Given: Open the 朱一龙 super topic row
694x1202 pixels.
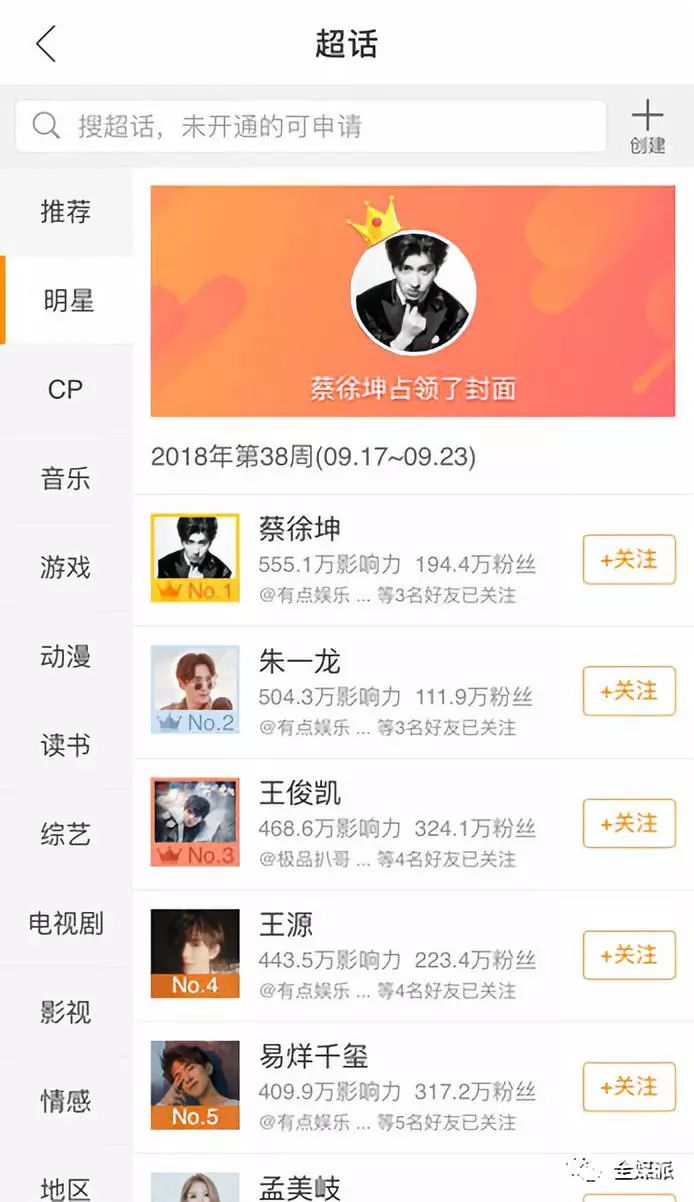Looking at the screenshot, I should click(400, 691).
